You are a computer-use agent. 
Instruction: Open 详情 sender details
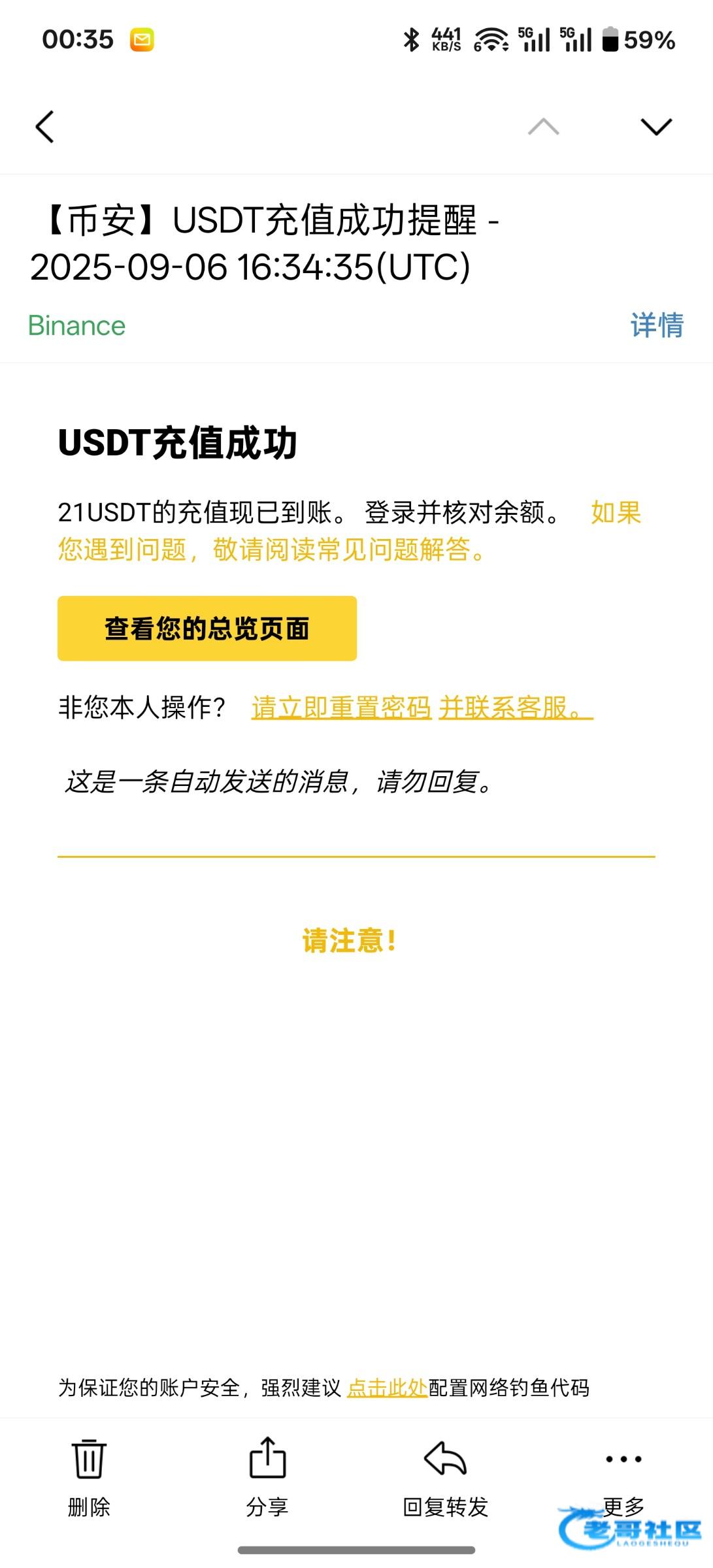coord(657,325)
